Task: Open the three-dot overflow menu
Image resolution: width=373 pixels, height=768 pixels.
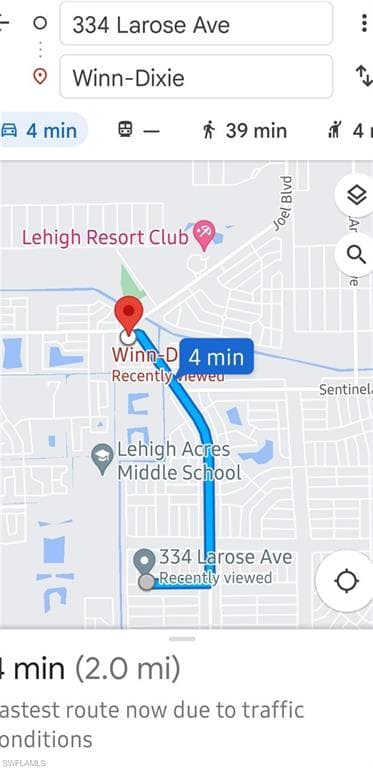Action: (x=364, y=23)
